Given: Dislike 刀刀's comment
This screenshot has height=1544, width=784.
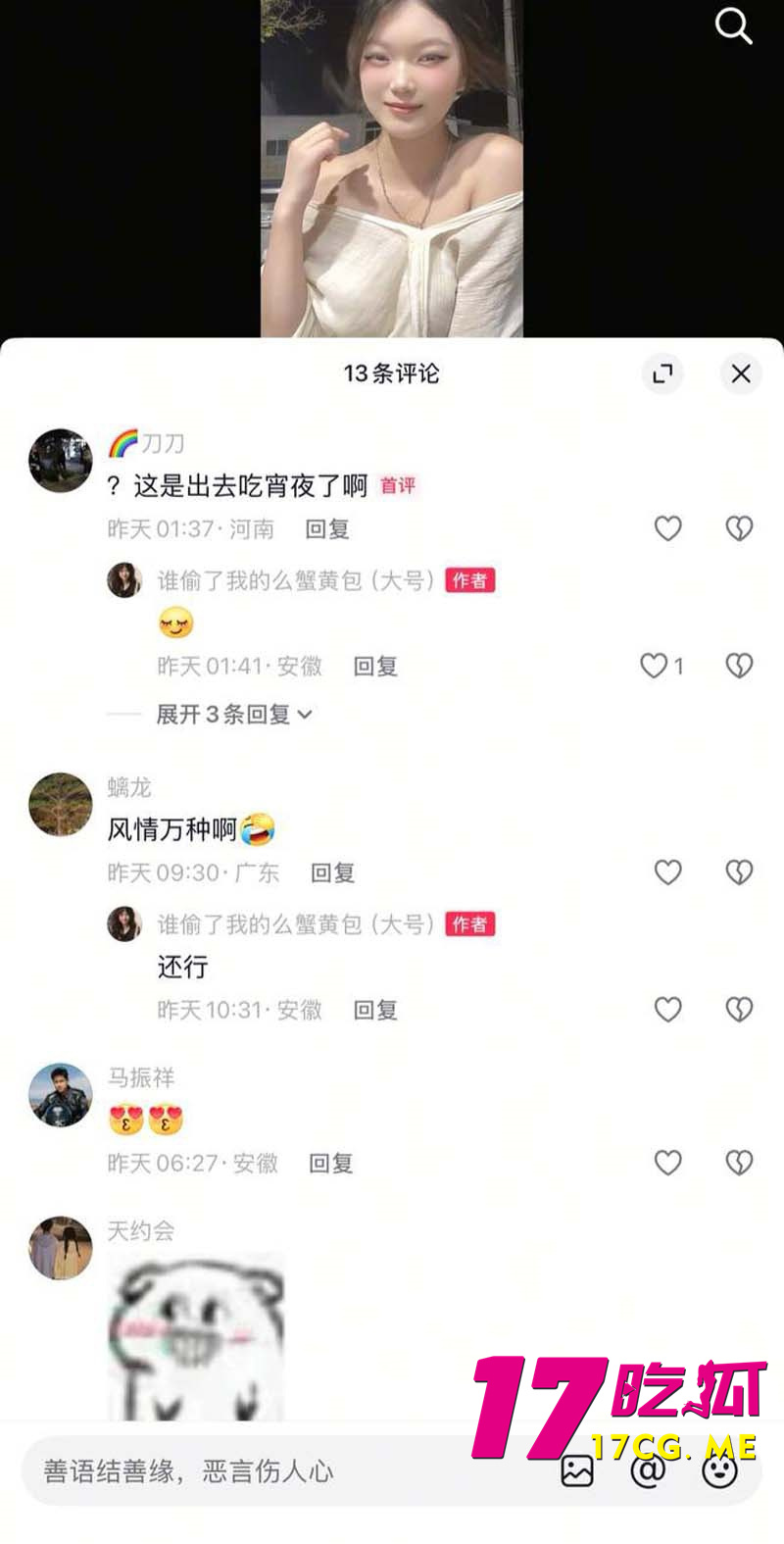Looking at the screenshot, I should pyautogui.click(x=739, y=529).
